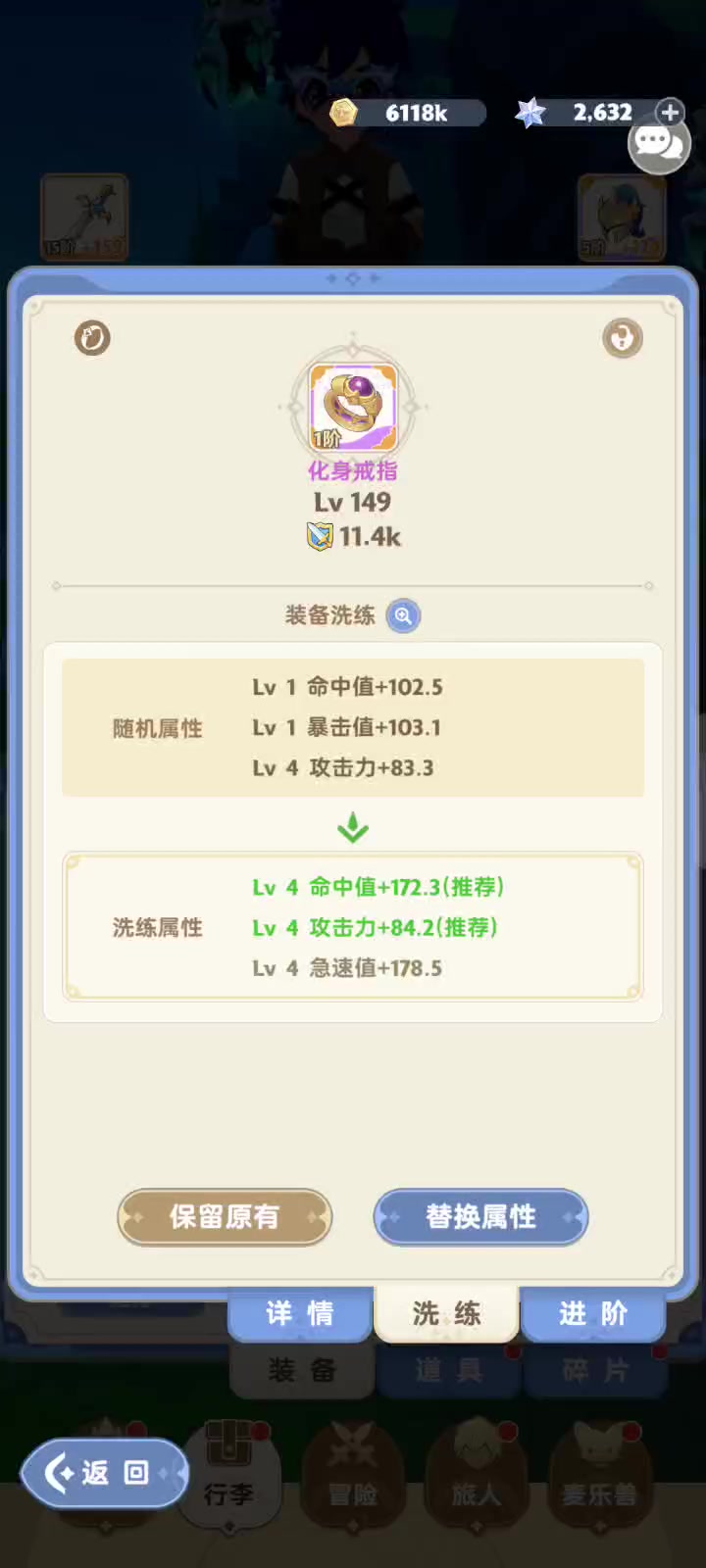Screen dimensions: 706x1568
Task: Tap the right round icon on the panel
Action: point(622,338)
